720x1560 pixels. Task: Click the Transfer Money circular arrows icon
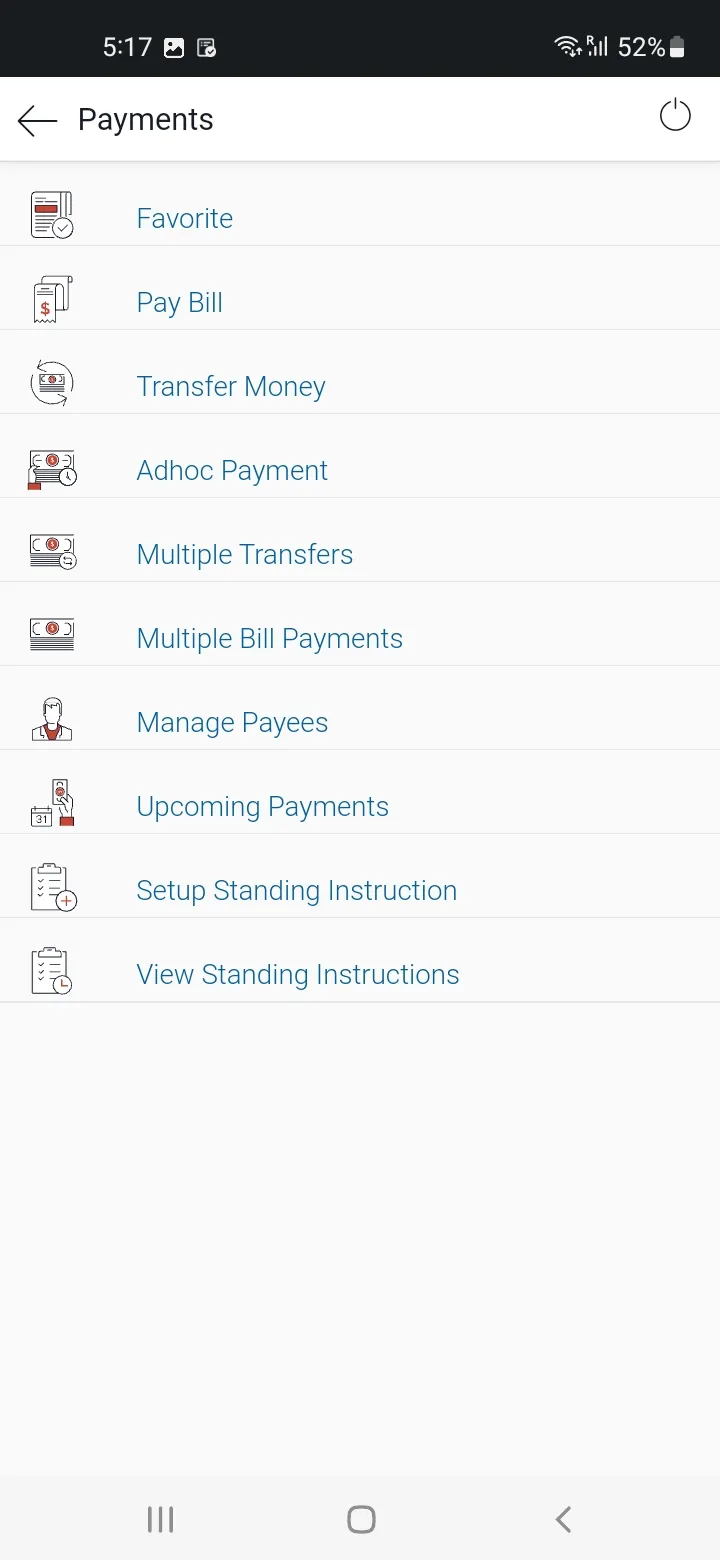(50, 382)
